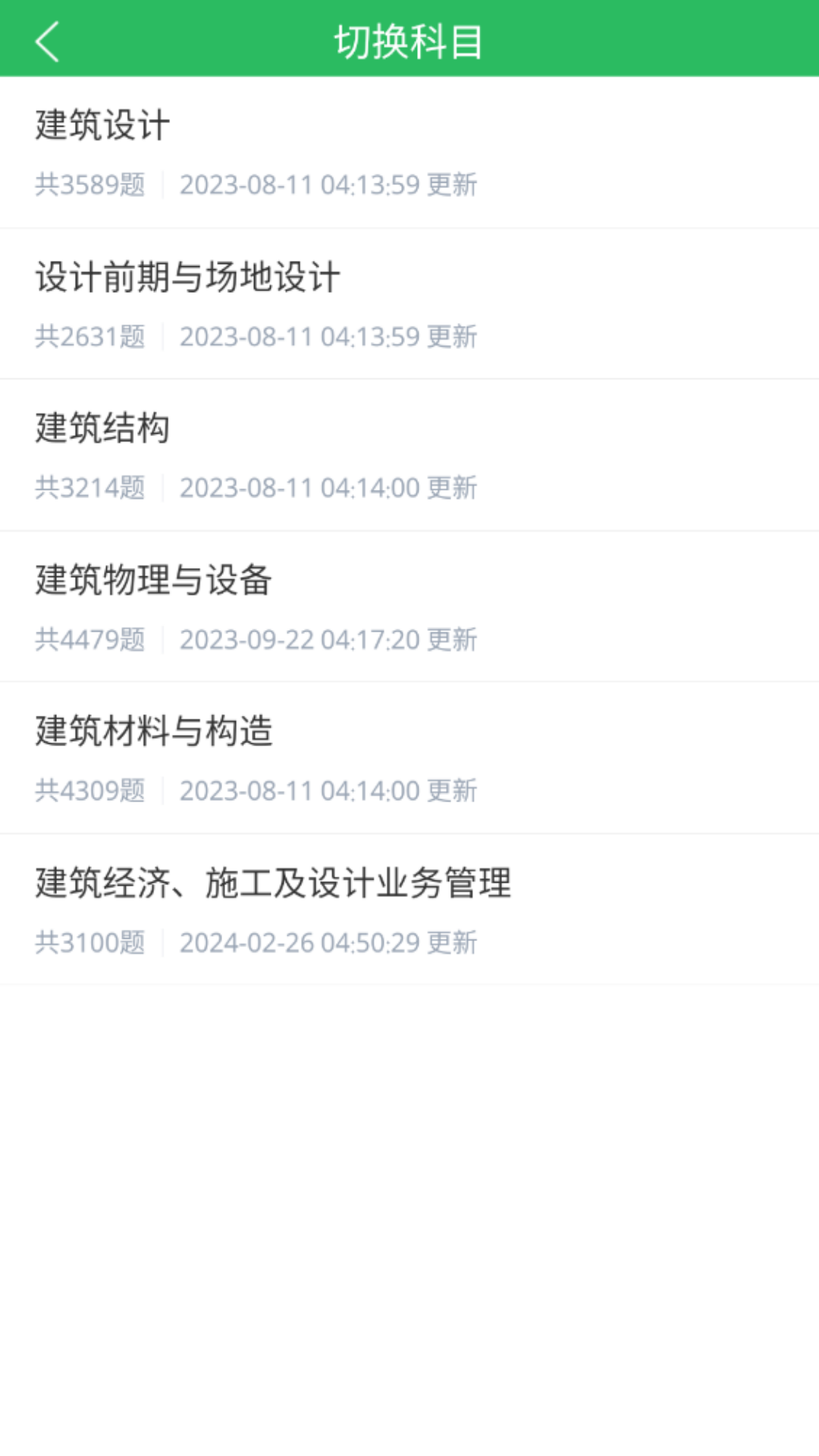Click the 建筑结构 row title text
This screenshot has width=819, height=1456.
(x=101, y=427)
